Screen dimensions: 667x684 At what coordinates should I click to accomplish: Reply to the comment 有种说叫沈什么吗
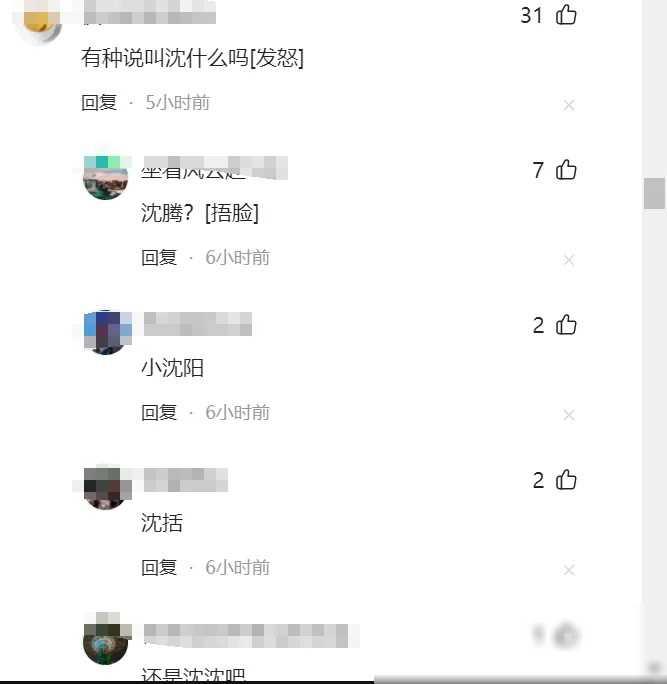[99, 102]
